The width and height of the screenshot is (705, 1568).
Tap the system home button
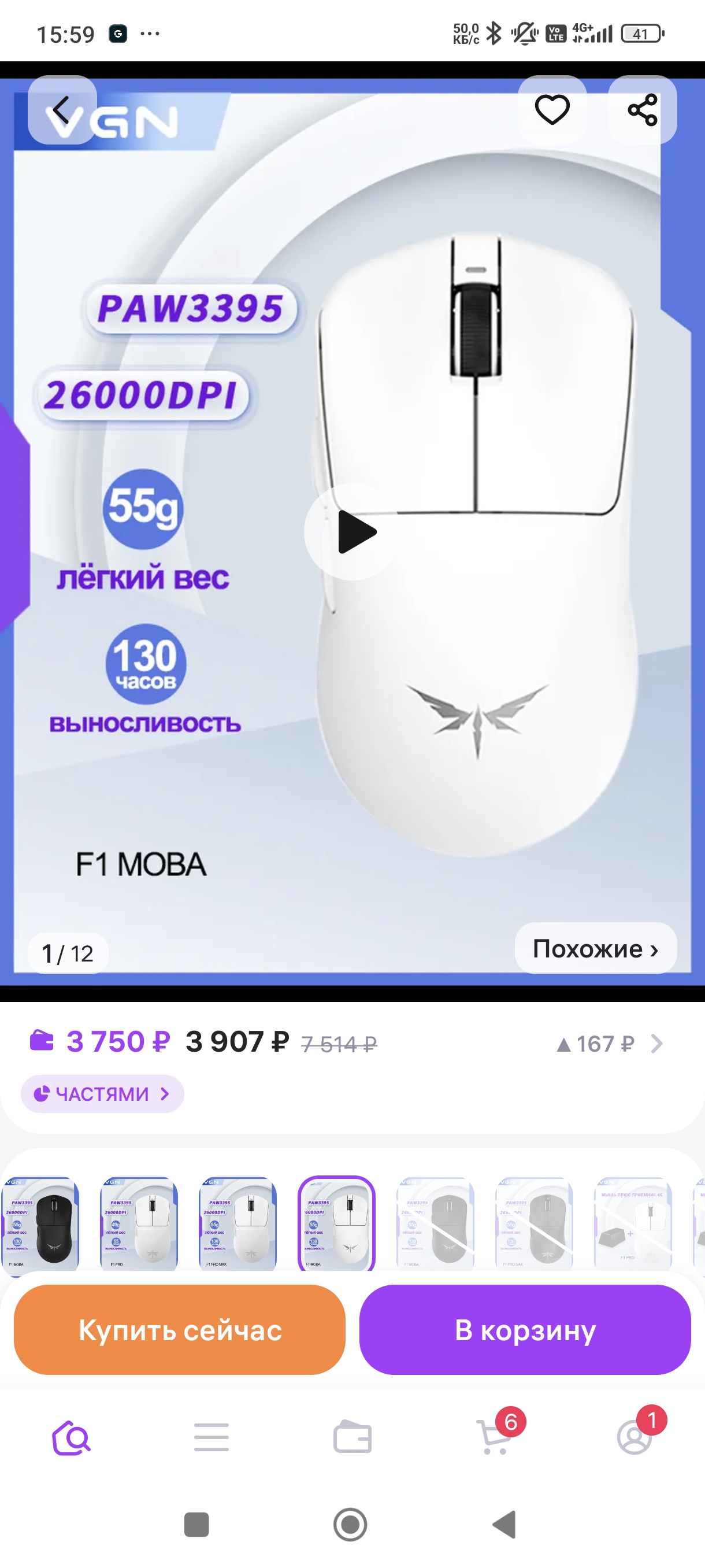[x=350, y=1525]
